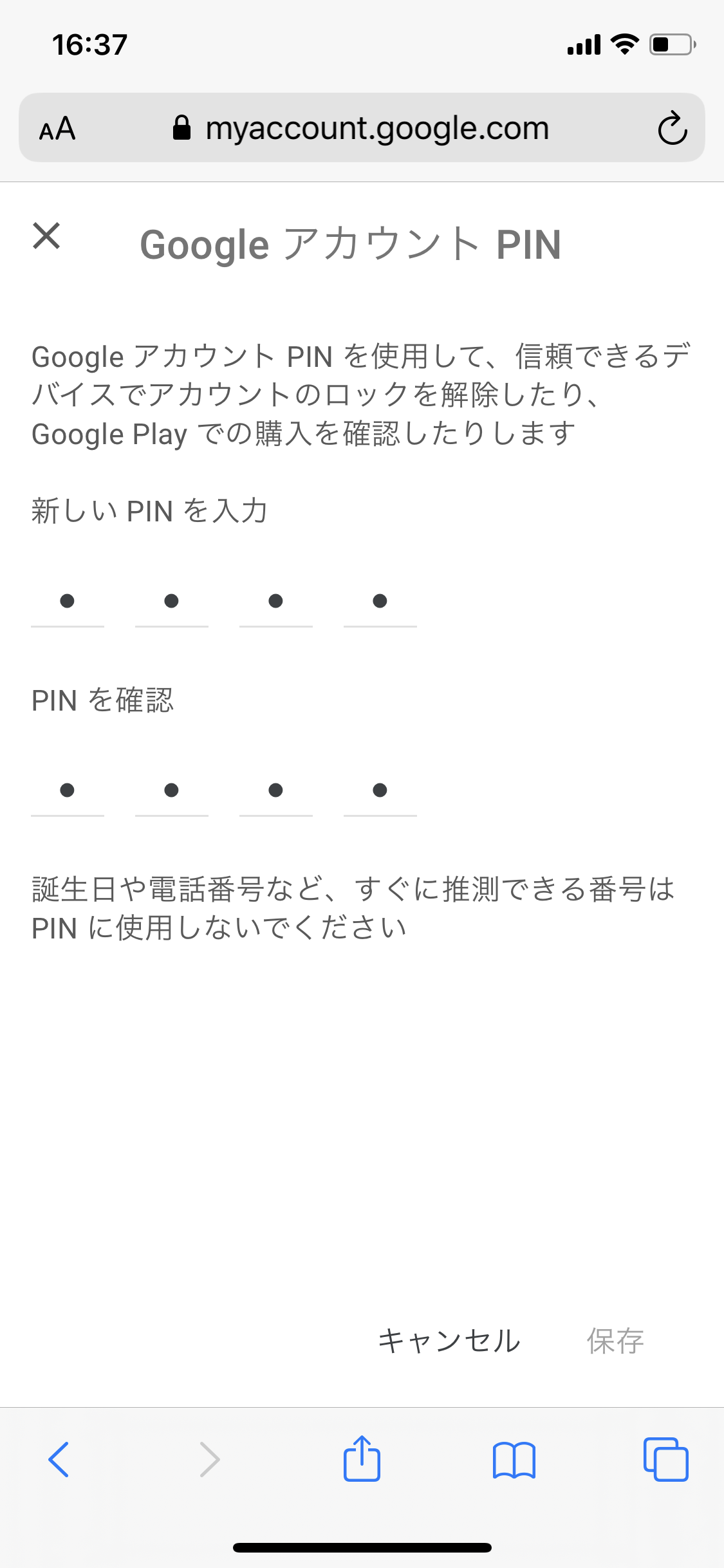
Task: Open the page settings via AA icon
Action: click(x=58, y=127)
